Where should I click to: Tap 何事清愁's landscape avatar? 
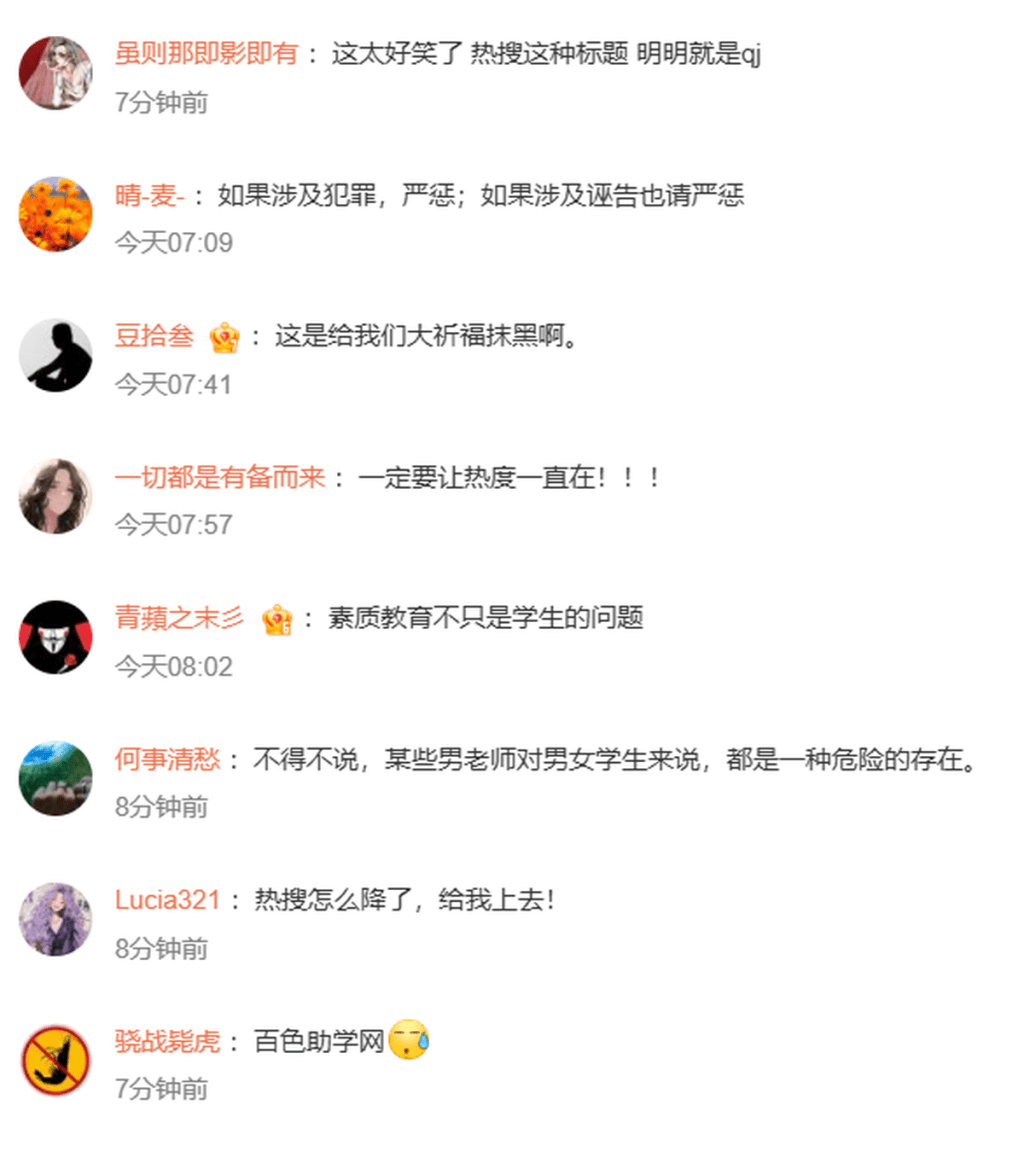tap(56, 778)
